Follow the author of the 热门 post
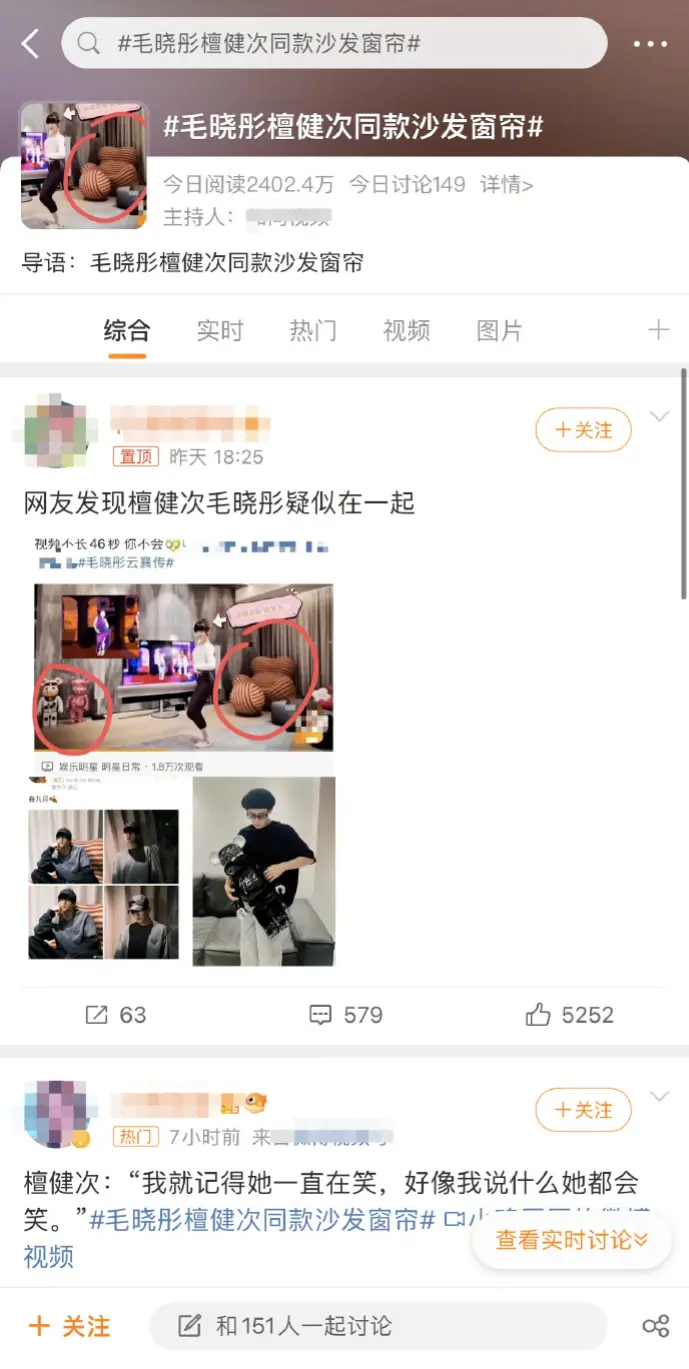Image resolution: width=689 pixels, height=1369 pixels. click(583, 1110)
